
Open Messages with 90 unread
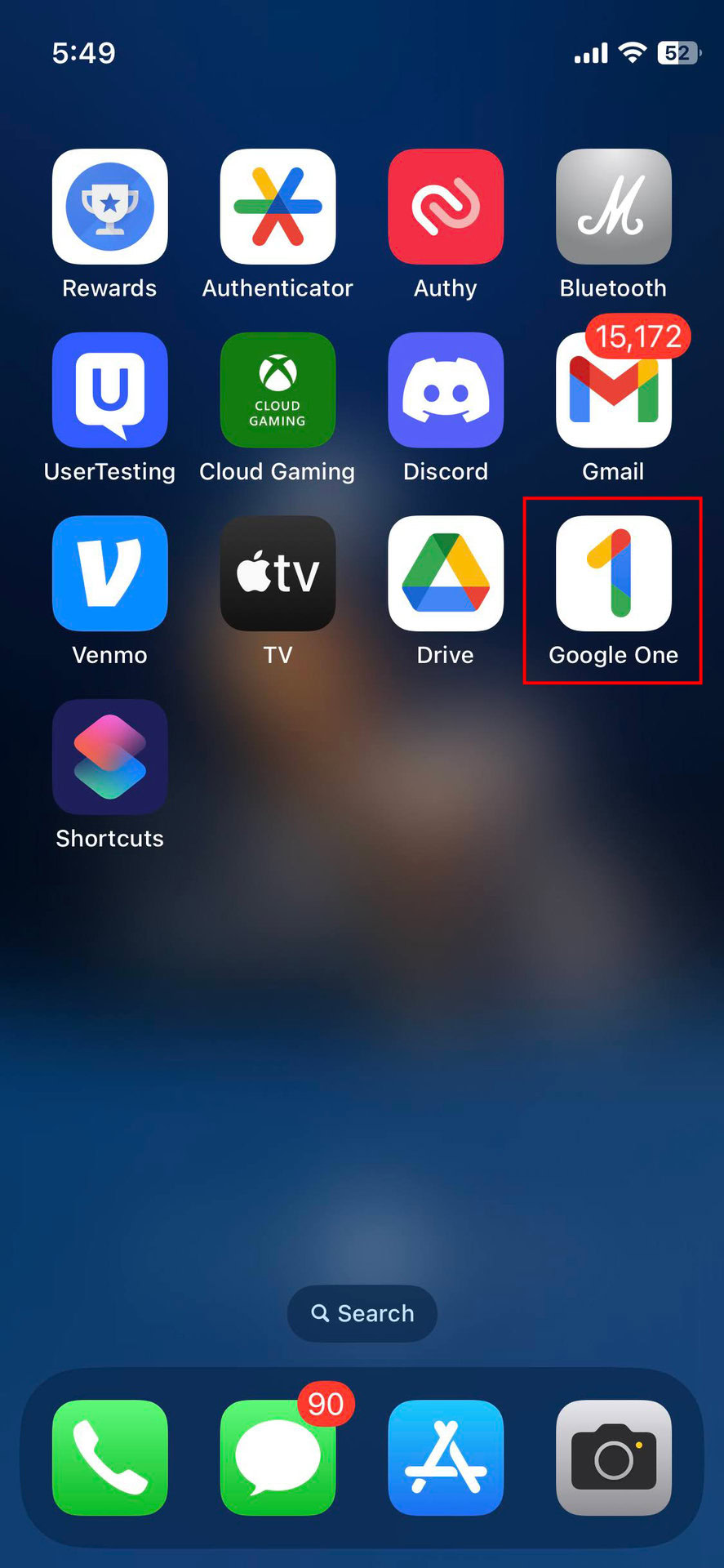(x=278, y=1458)
